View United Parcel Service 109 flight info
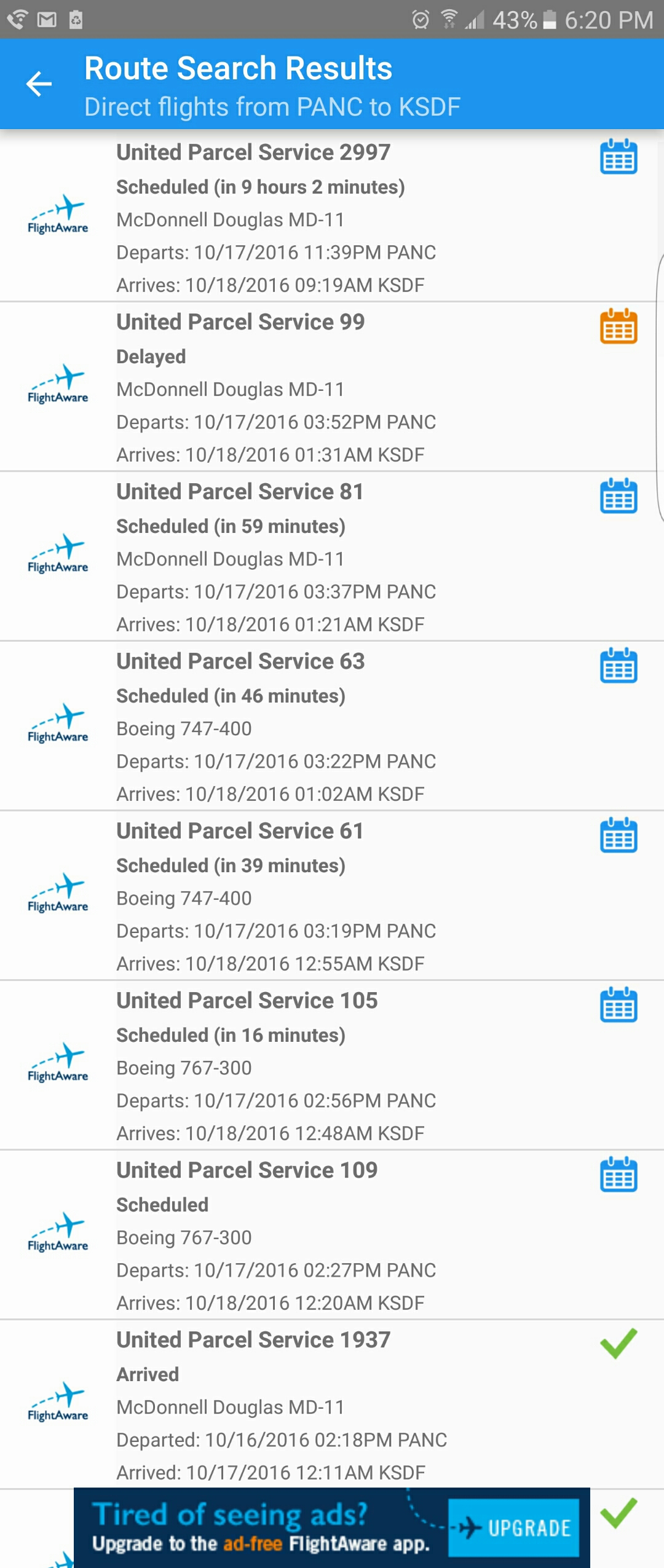Image resolution: width=664 pixels, height=1568 pixels. [x=332, y=1236]
